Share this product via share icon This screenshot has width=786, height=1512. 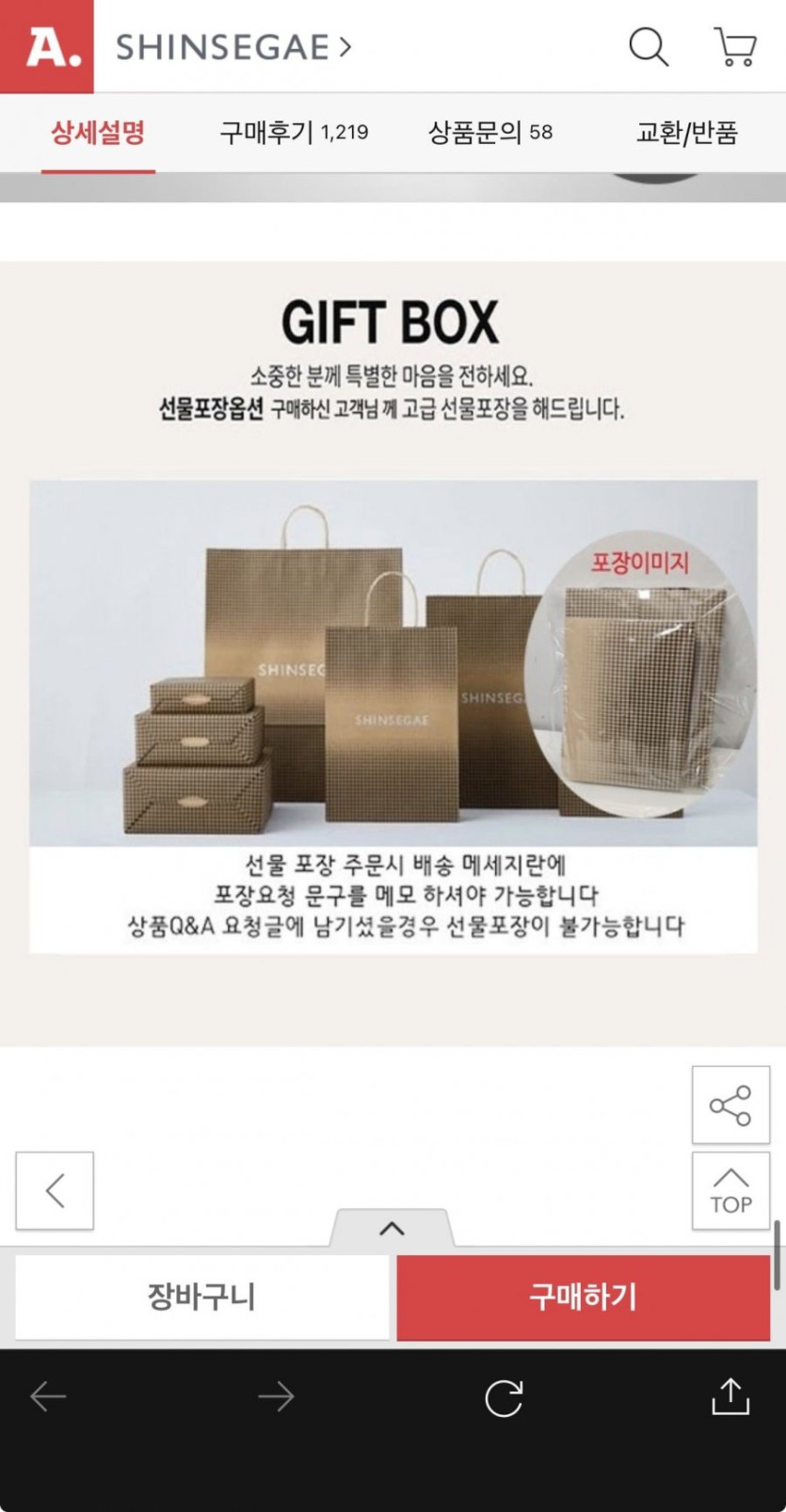pos(730,1106)
